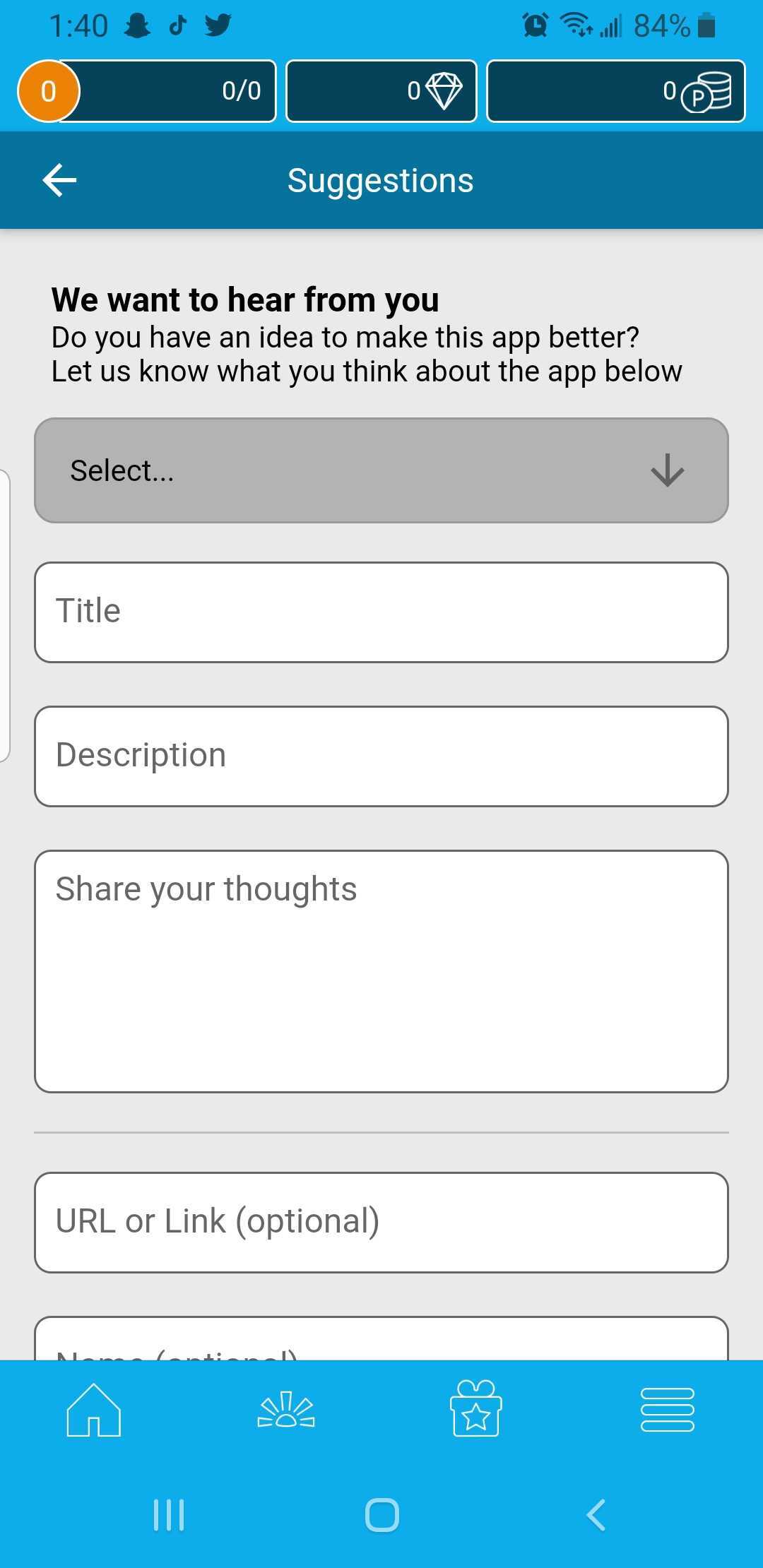Tap the orange level badge

(x=49, y=91)
